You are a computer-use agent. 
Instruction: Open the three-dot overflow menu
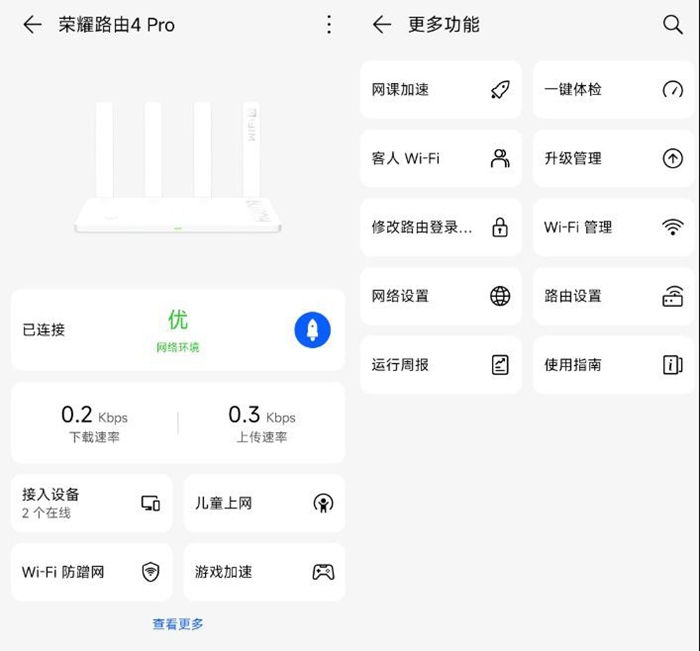(329, 25)
